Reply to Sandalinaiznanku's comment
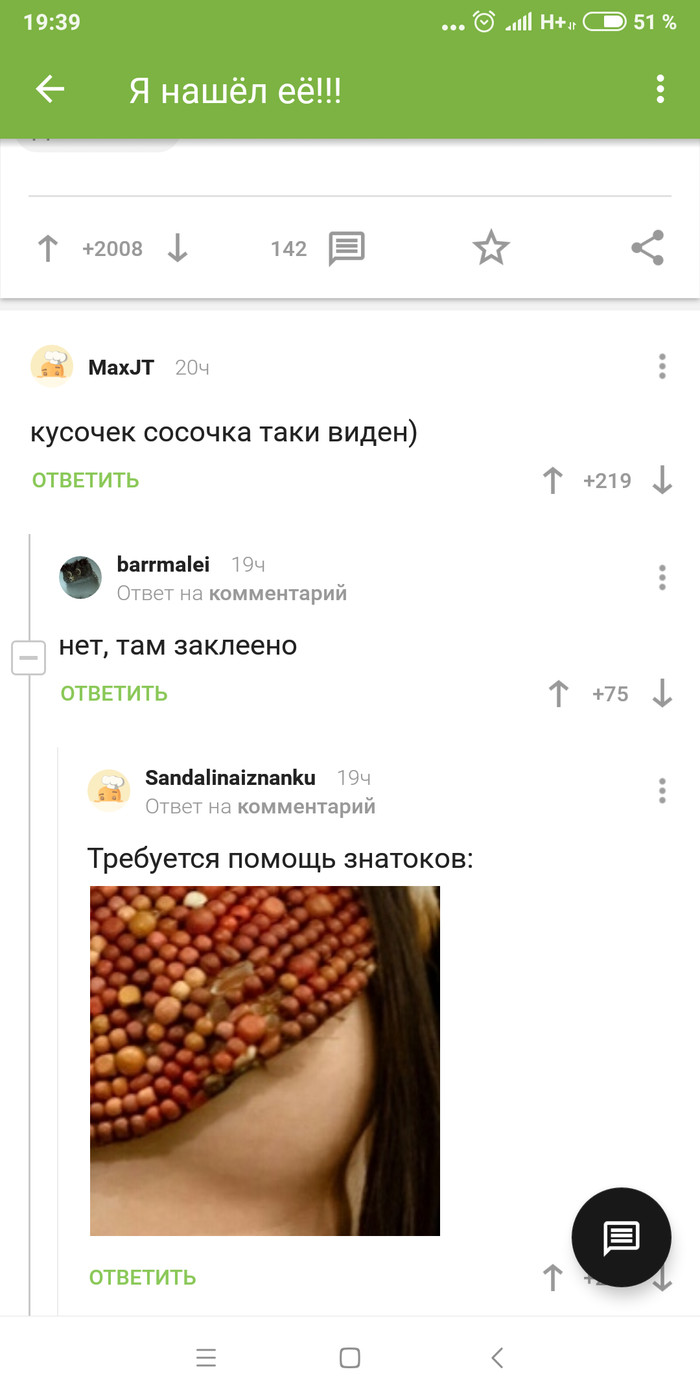The image size is (700, 1400). tap(142, 1277)
